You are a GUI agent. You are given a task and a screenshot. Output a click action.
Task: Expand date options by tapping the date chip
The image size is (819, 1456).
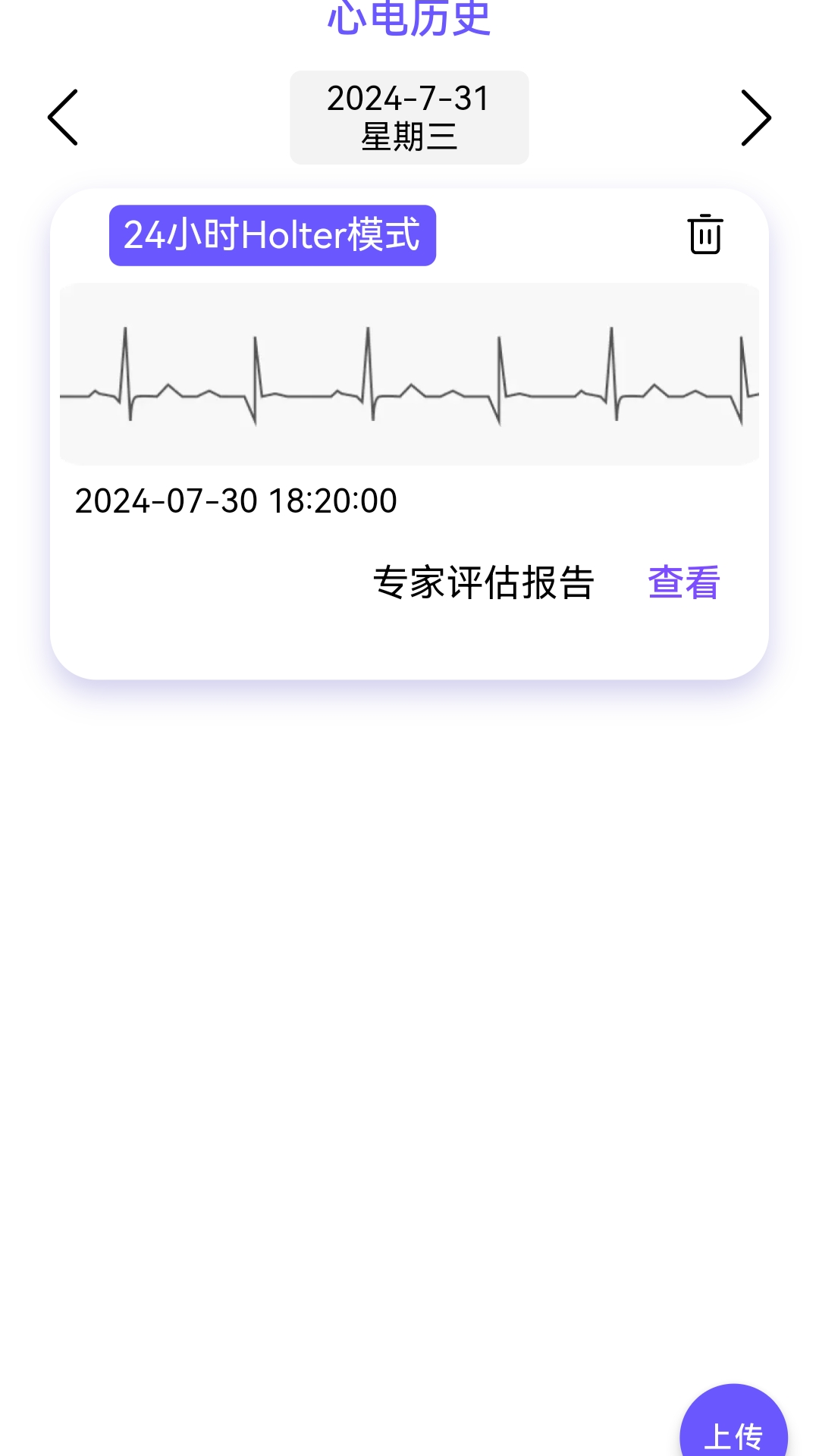pos(409,117)
